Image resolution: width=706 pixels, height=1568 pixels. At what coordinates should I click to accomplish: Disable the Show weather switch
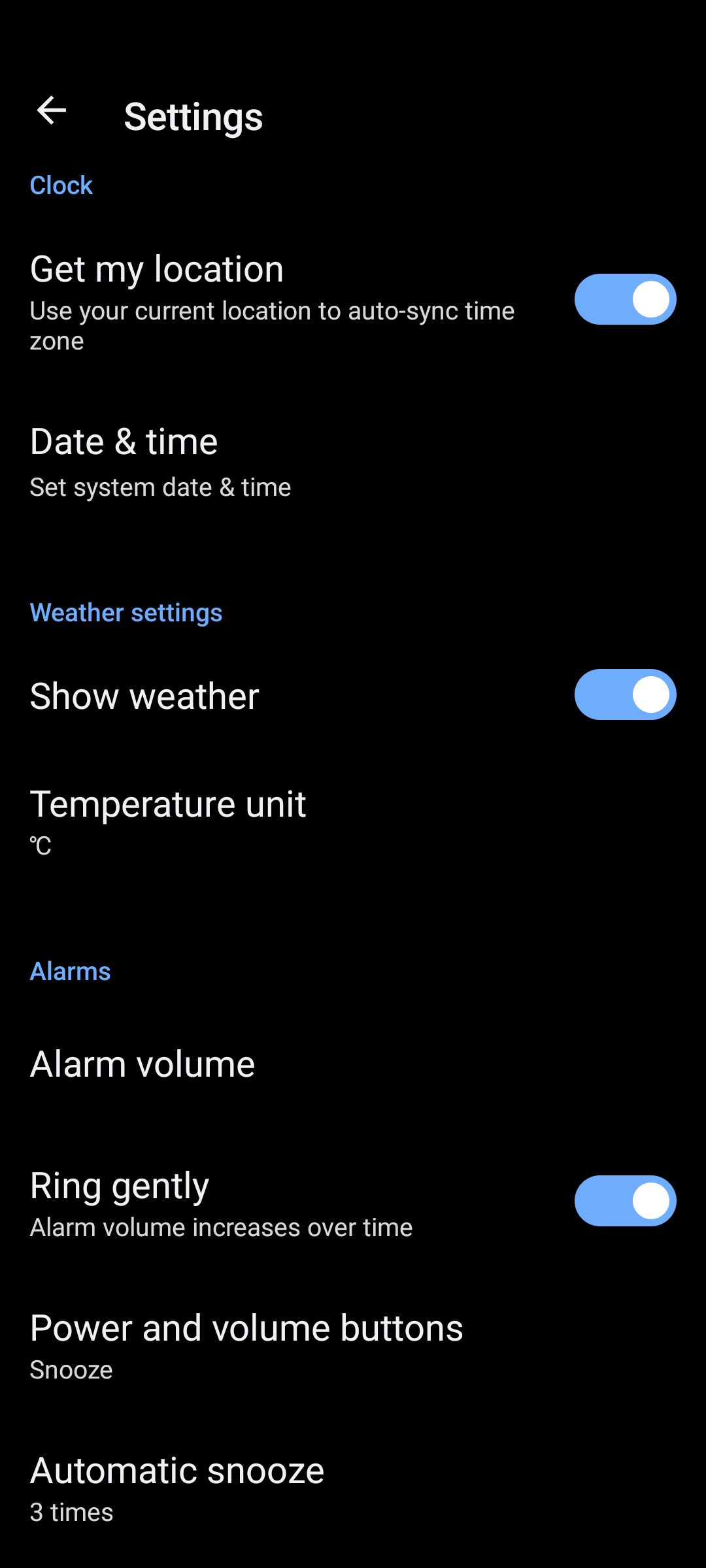click(625, 694)
